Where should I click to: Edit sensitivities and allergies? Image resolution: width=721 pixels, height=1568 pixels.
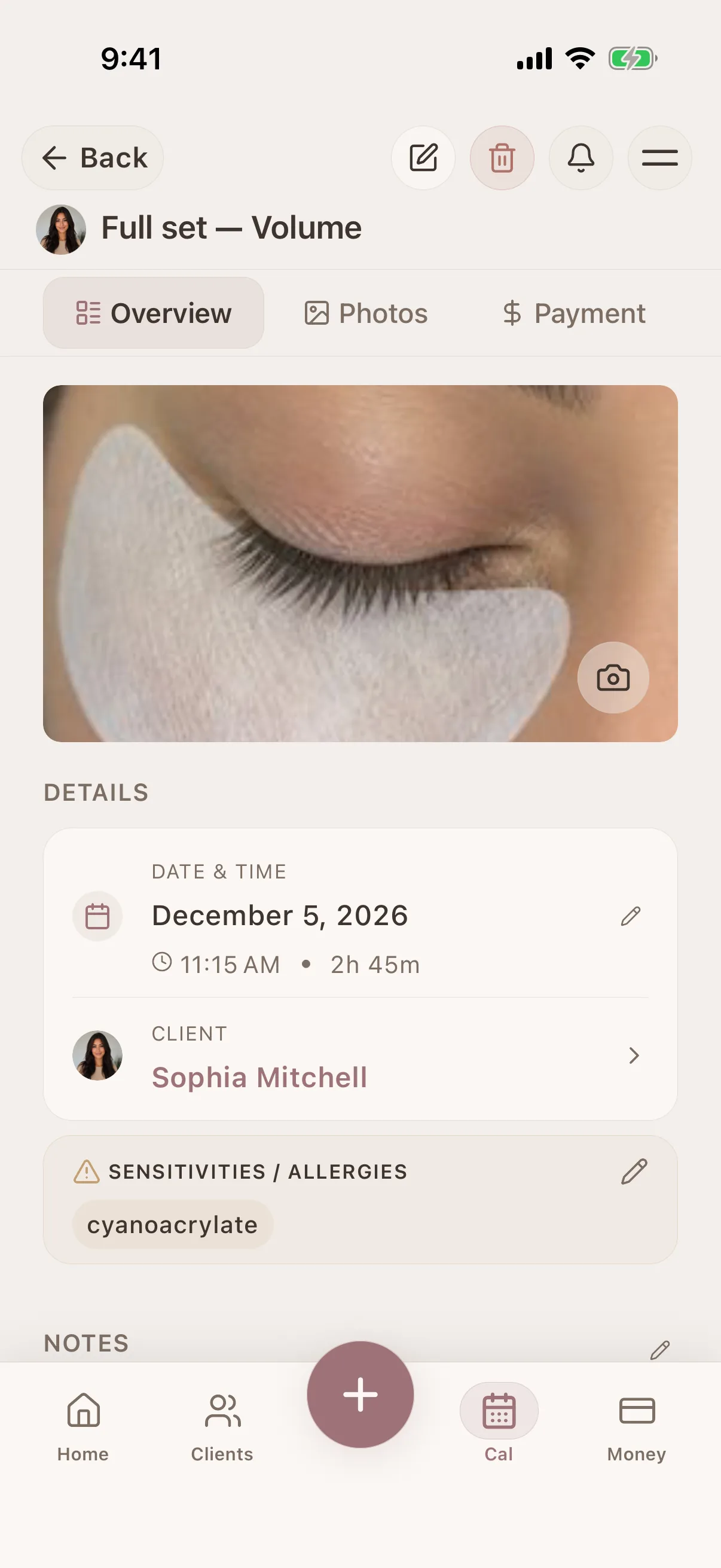coord(634,1172)
